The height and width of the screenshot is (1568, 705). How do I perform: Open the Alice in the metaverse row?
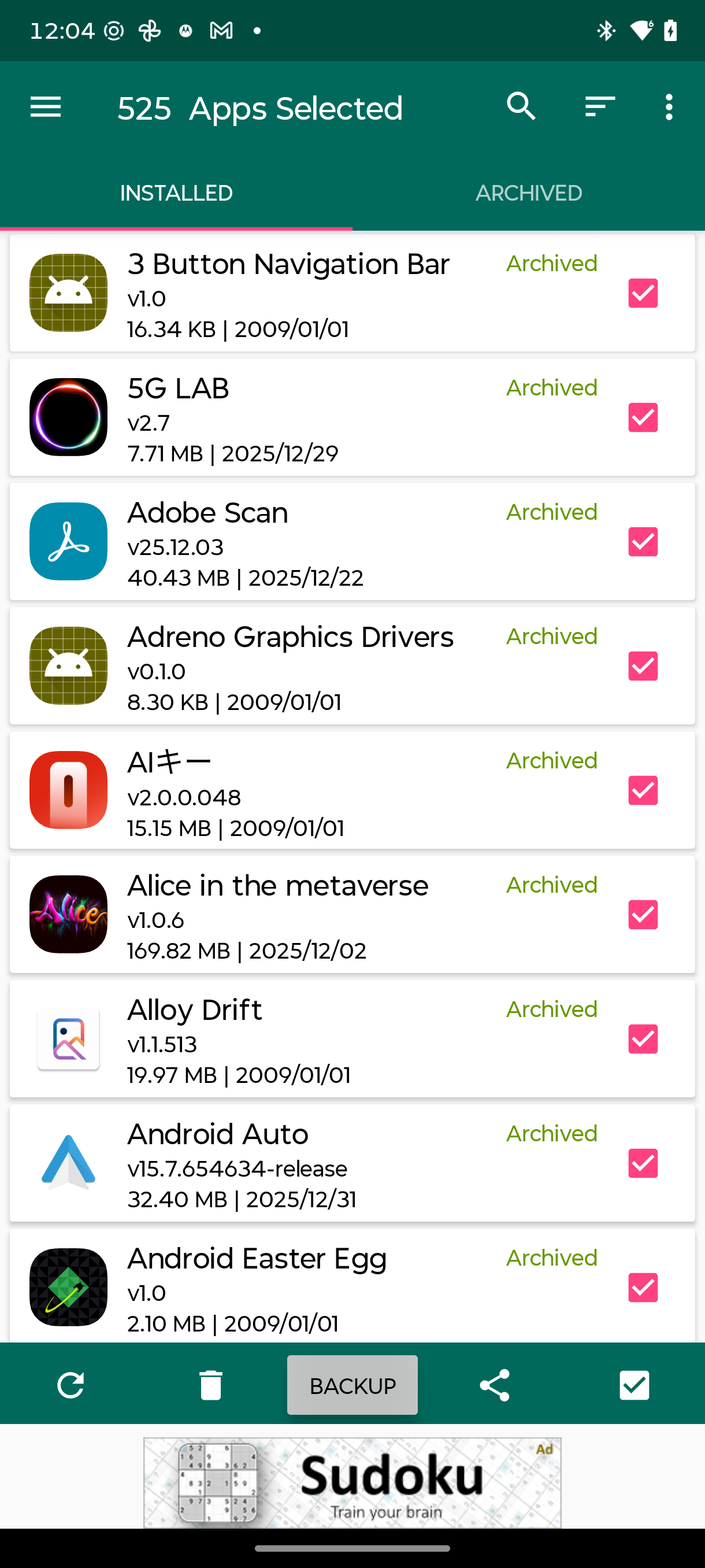tap(304, 914)
